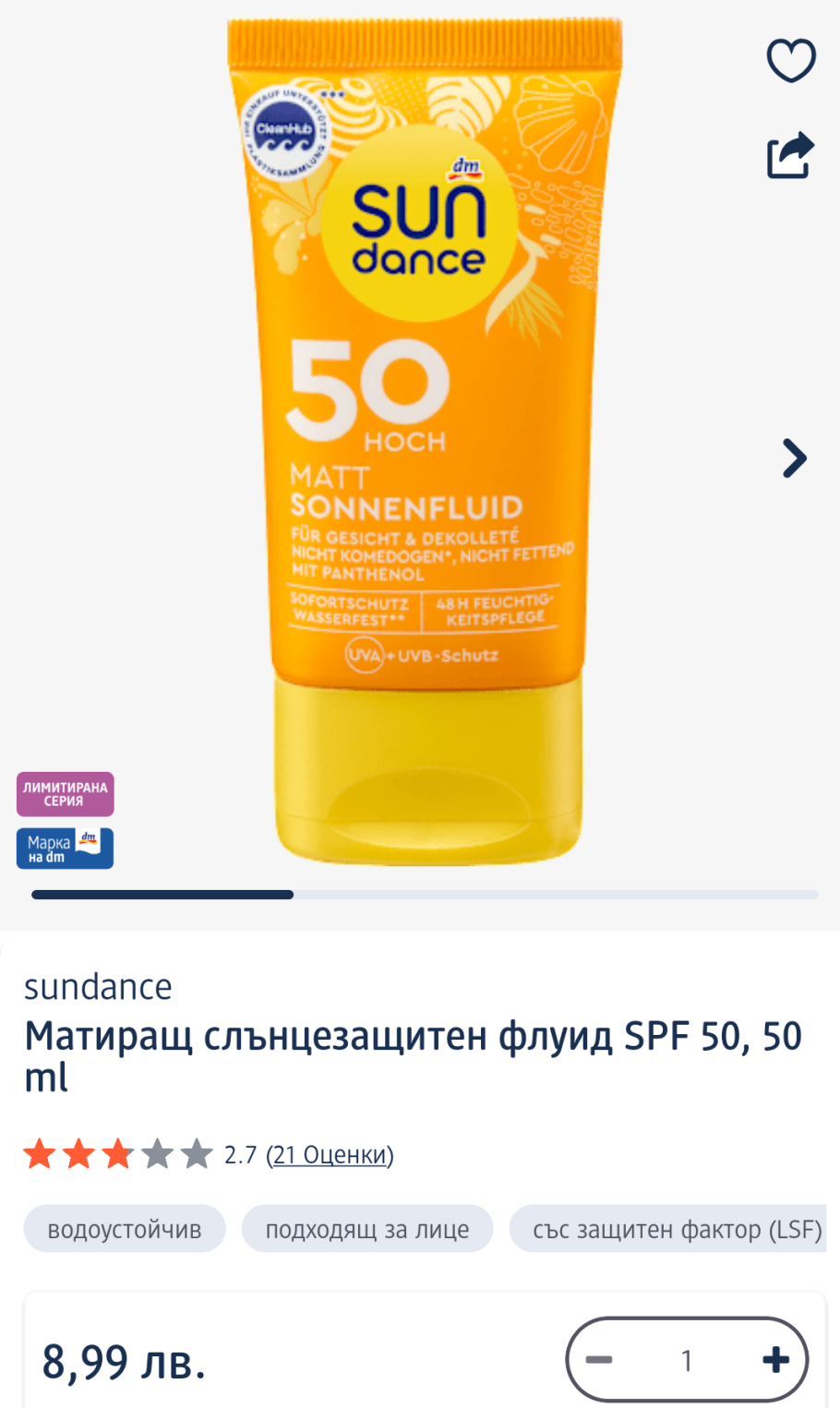Increase quantity with plus button

pyautogui.click(x=775, y=1360)
